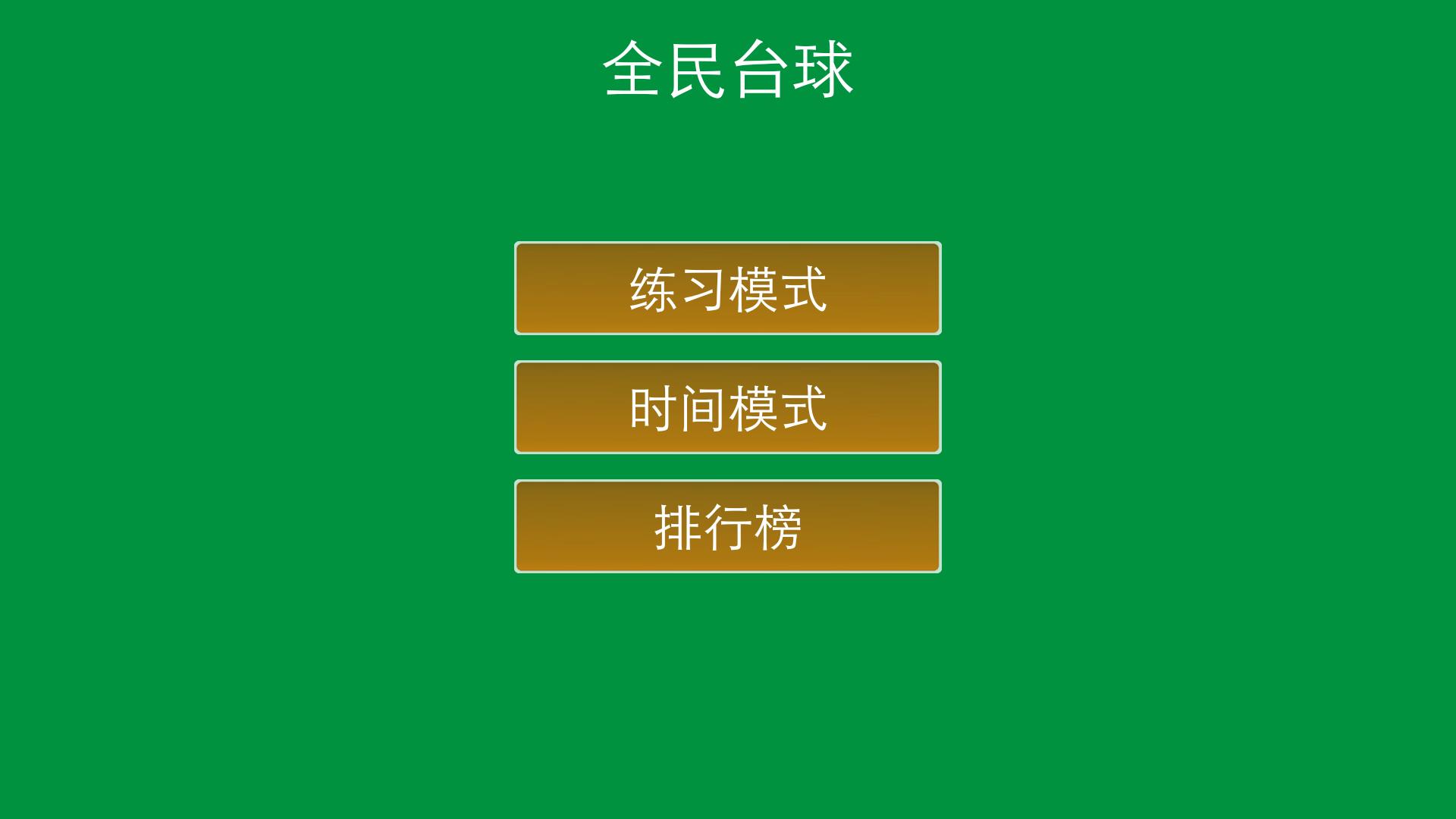Start 练习模式 practice mode
This screenshot has width=1456, height=819.
coord(727,288)
